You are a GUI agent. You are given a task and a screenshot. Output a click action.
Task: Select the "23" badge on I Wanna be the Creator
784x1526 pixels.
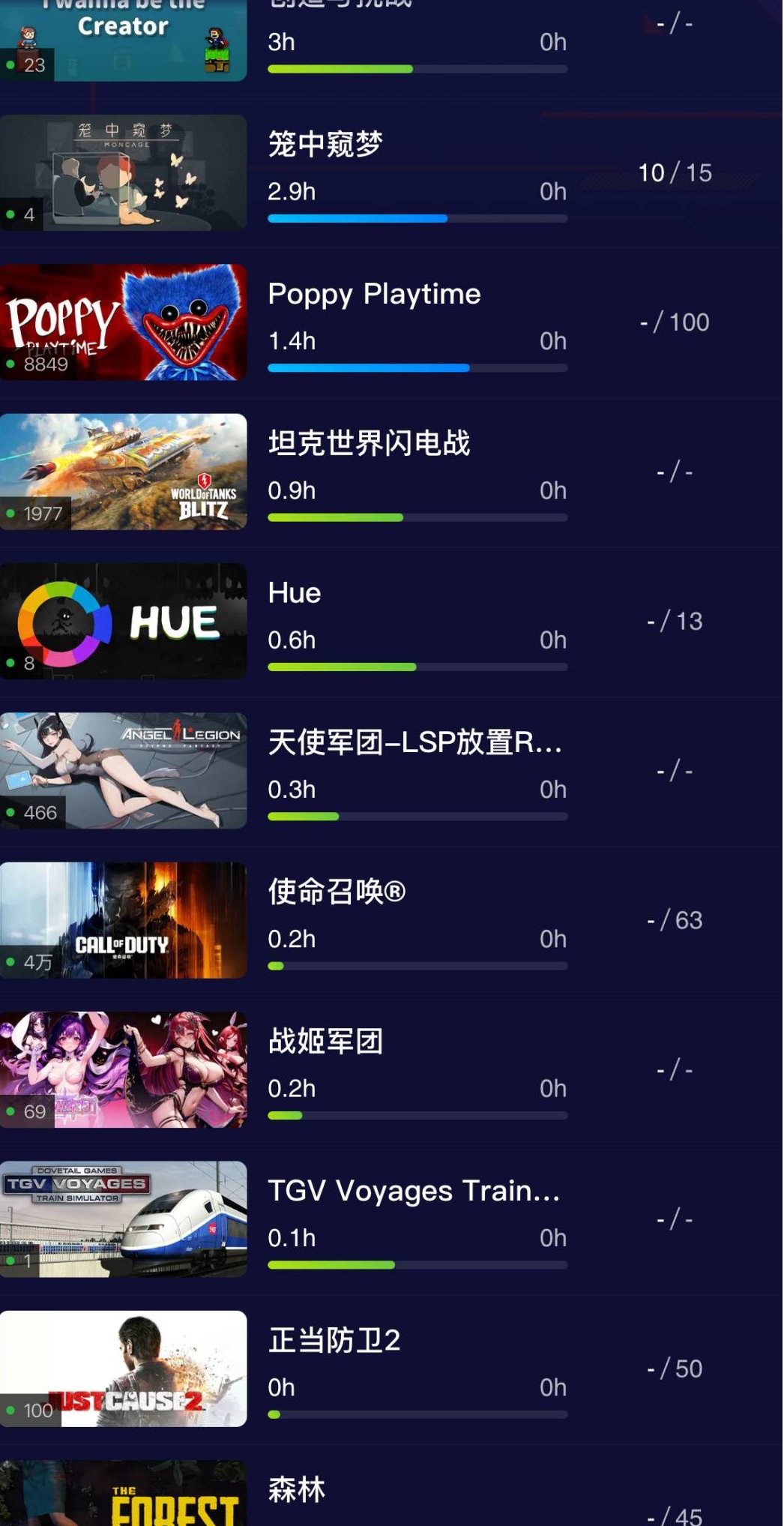[x=36, y=64]
